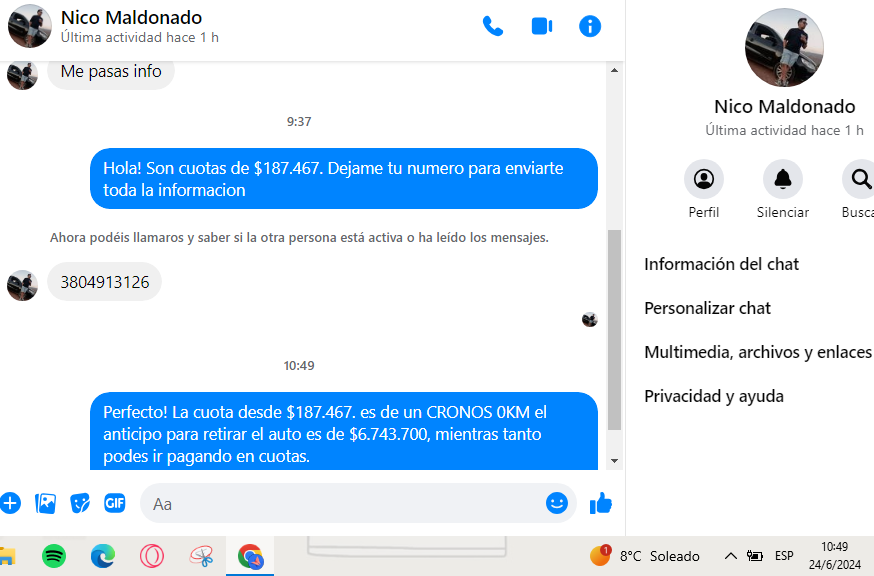Expand Información del chat
The height and width of the screenshot is (576, 874).
(x=721, y=264)
